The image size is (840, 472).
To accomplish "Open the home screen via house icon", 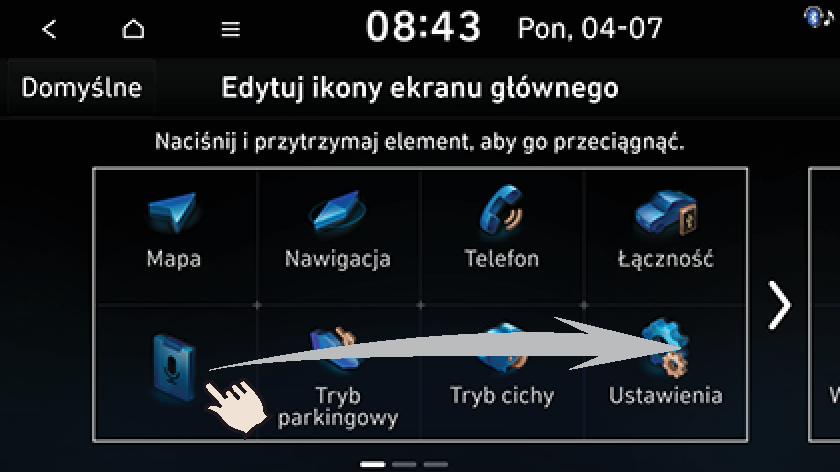I will coord(133,29).
